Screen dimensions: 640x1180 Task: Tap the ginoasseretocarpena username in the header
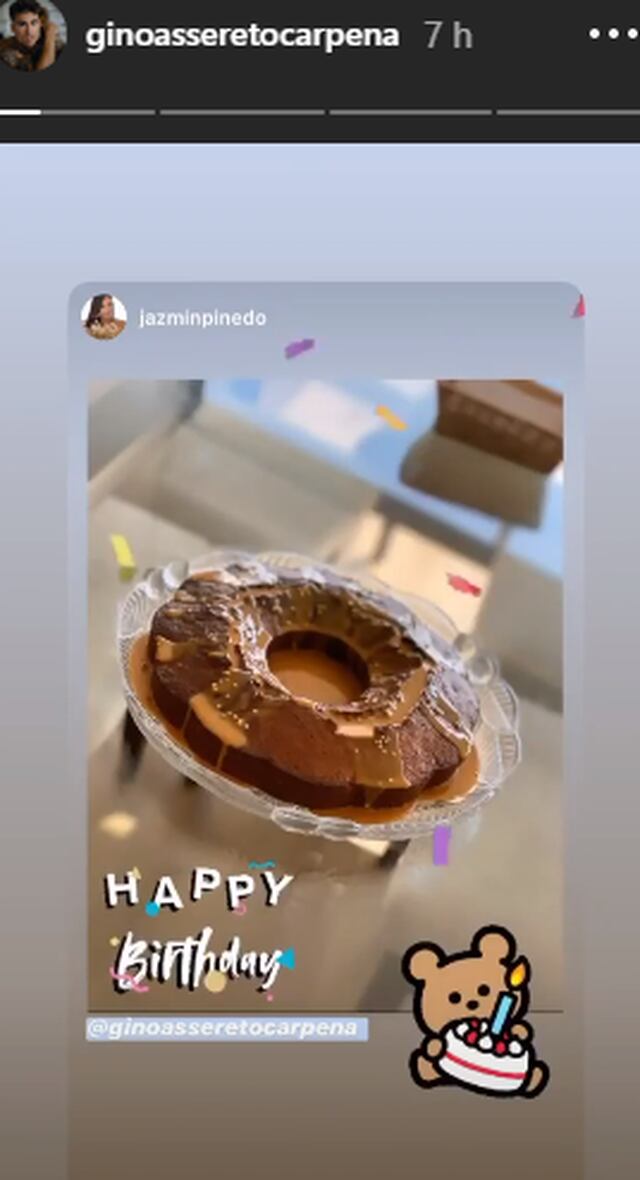click(242, 36)
